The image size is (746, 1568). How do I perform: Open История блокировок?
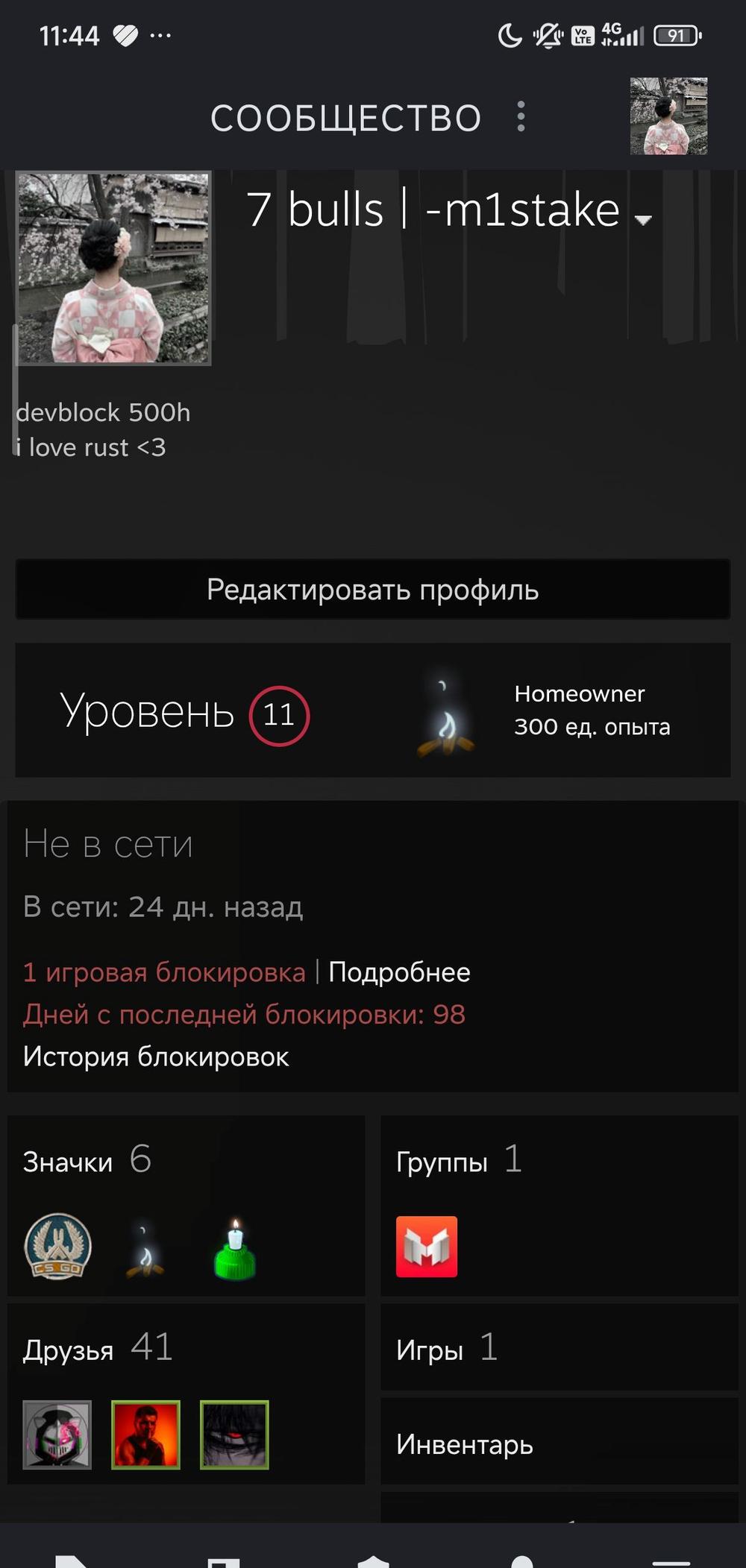156,1057
